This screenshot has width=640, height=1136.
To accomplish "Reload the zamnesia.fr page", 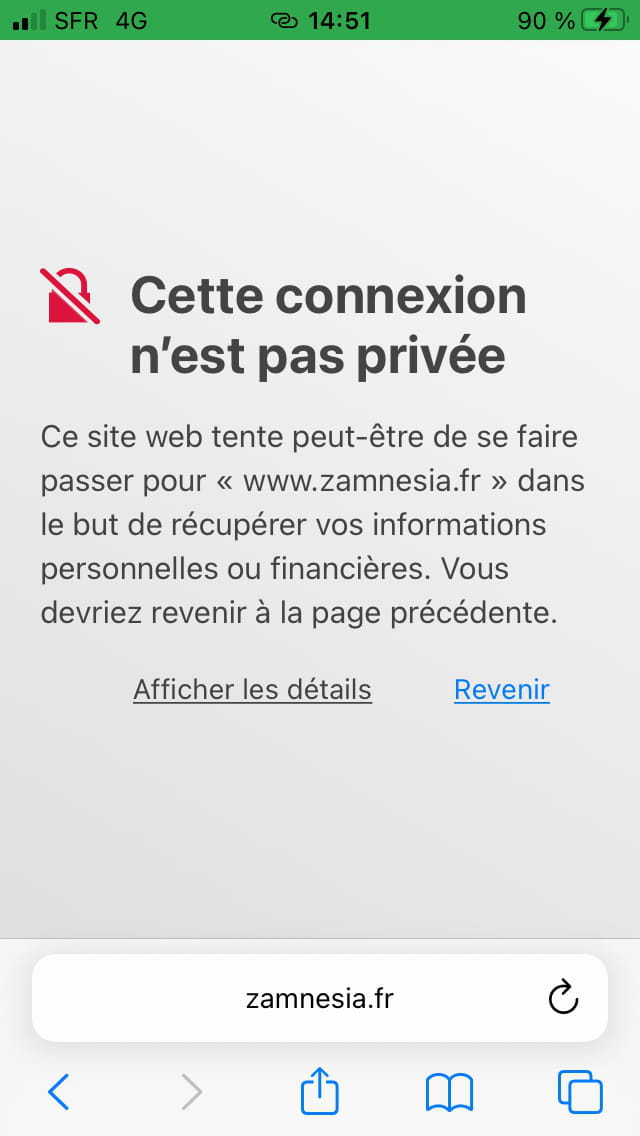I will click(x=563, y=998).
